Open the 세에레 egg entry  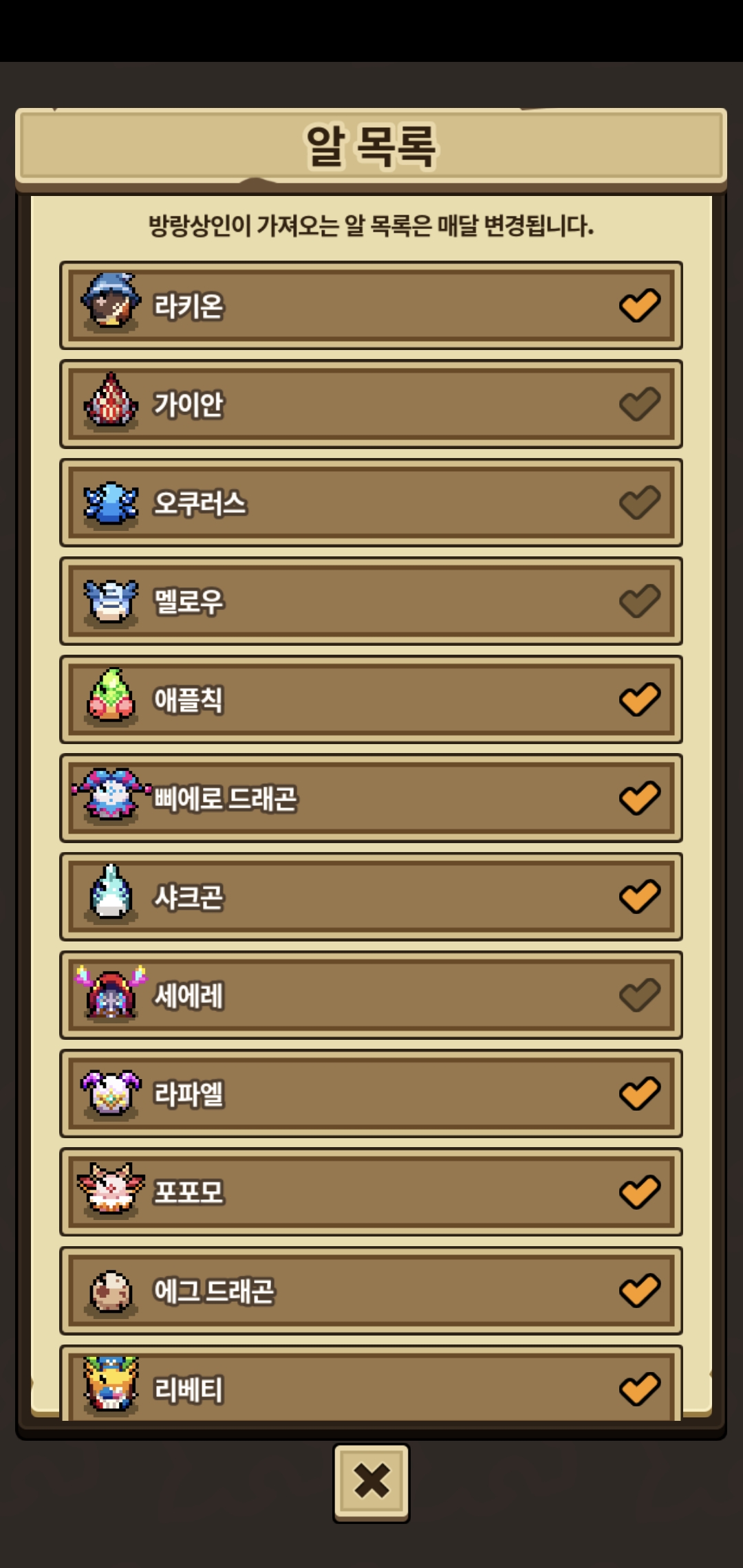(x=371, y=995)
